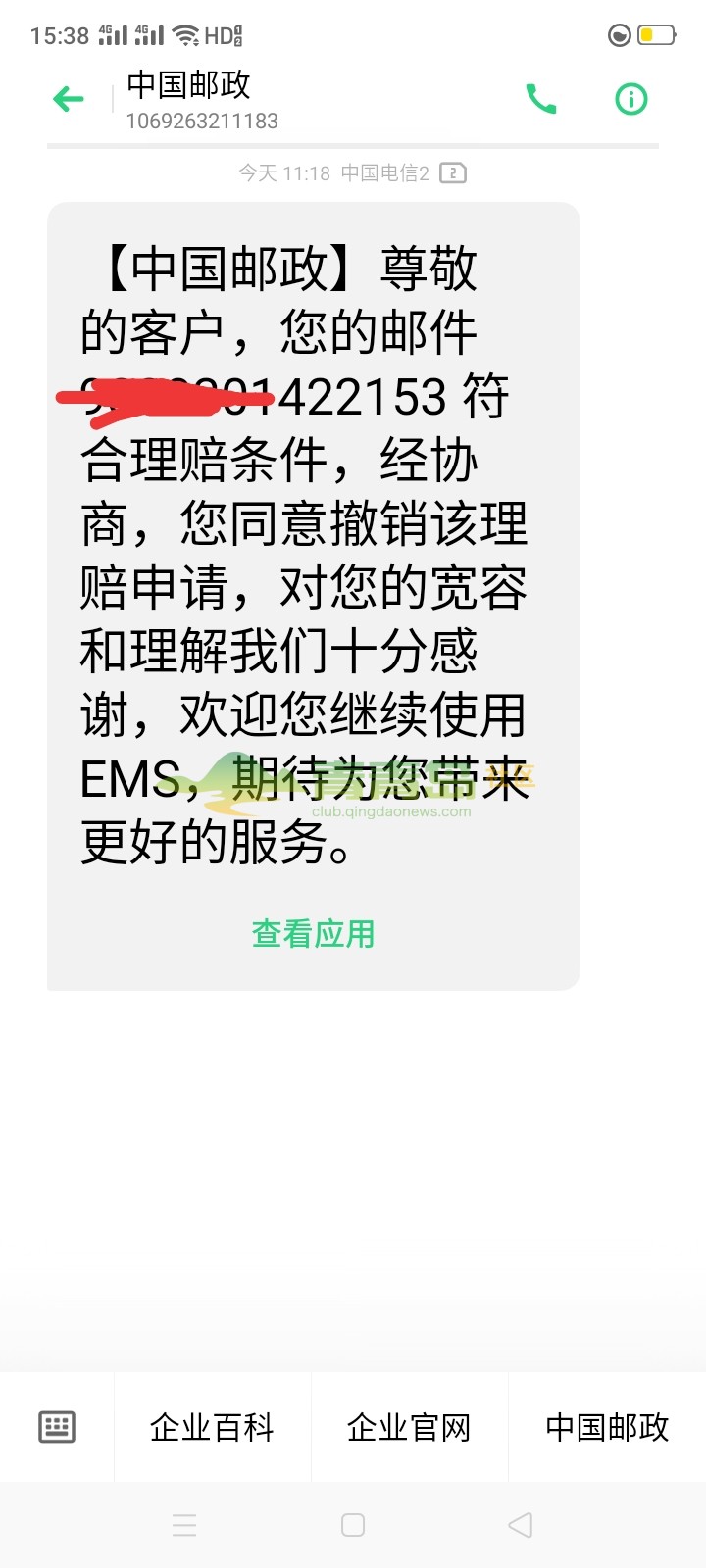Image resolution: width=706 pixels, height=1568 pixels.
Task: Call the 中国邮政 number
Action: 541,99
